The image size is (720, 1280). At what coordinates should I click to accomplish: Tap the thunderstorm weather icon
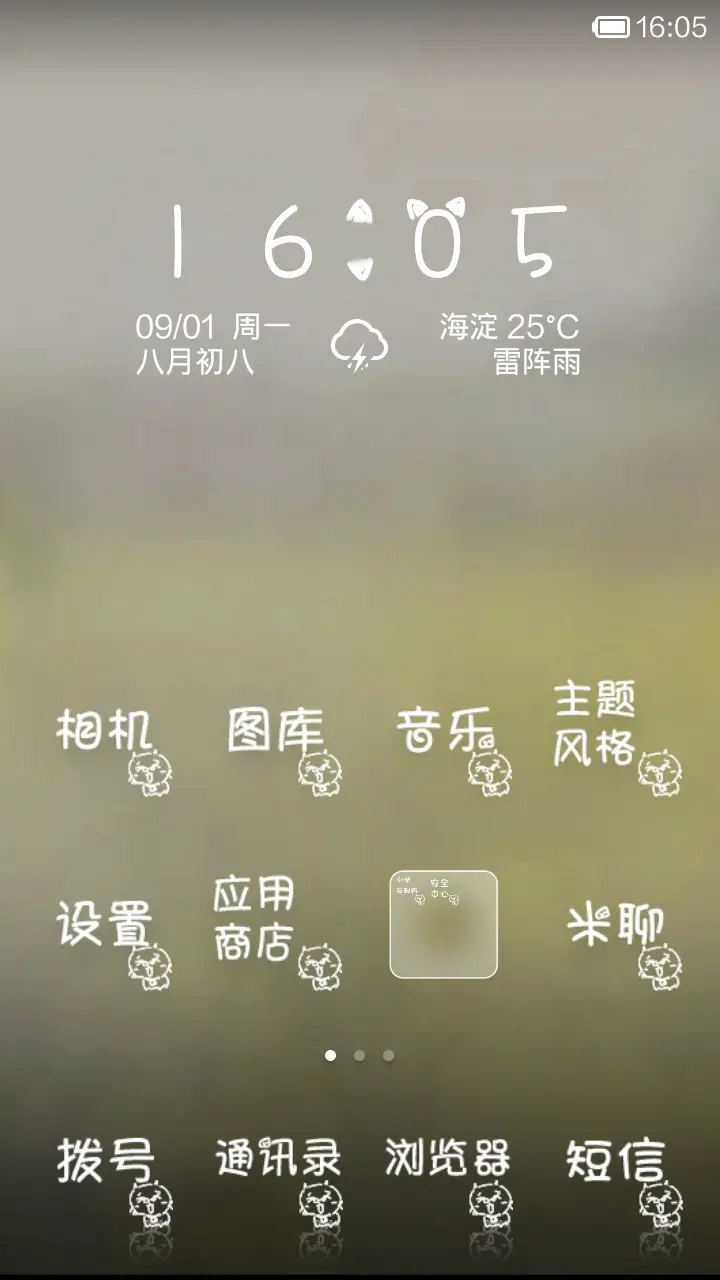pos(360,345)
